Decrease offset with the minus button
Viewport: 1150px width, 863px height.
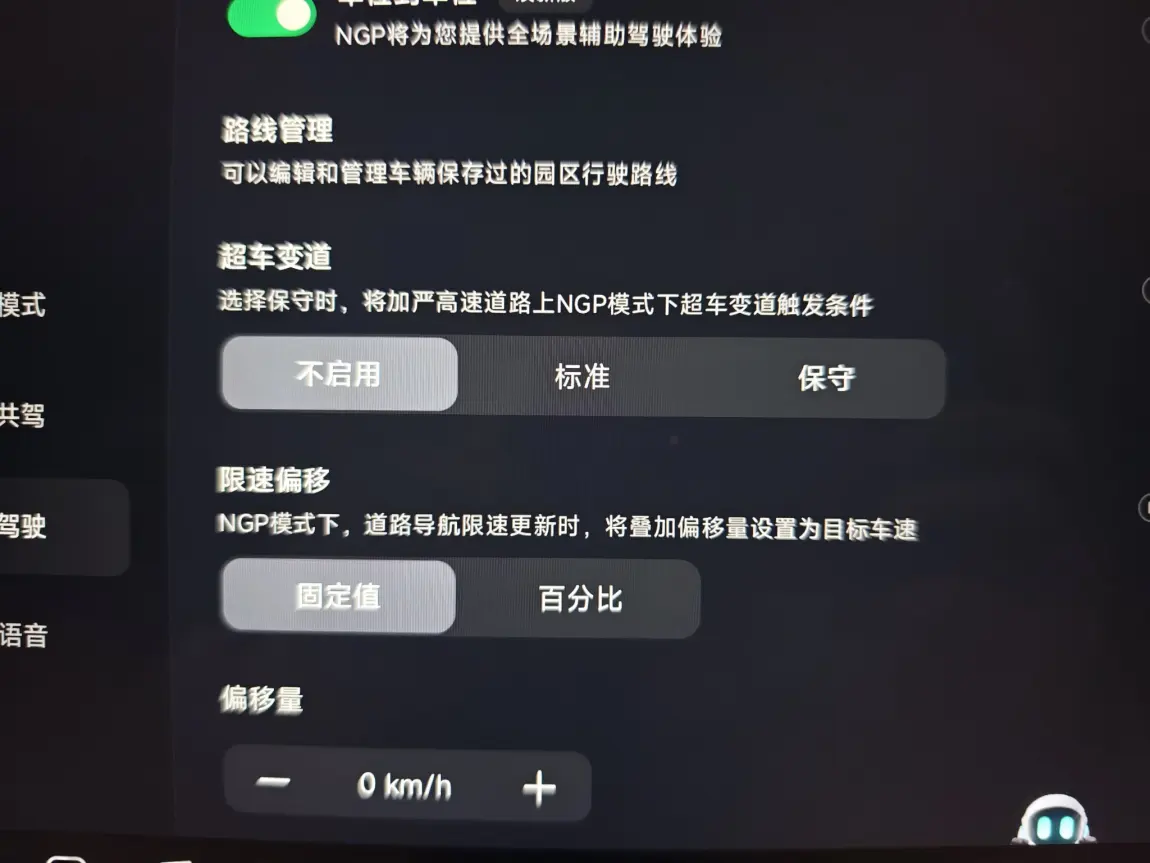273,782
